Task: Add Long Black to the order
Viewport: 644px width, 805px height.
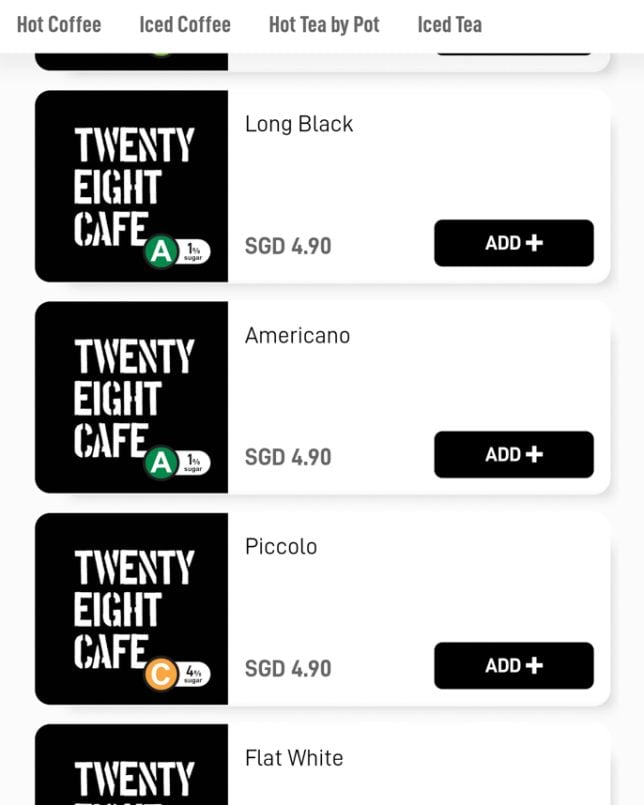Action: (x=513, y=243)
